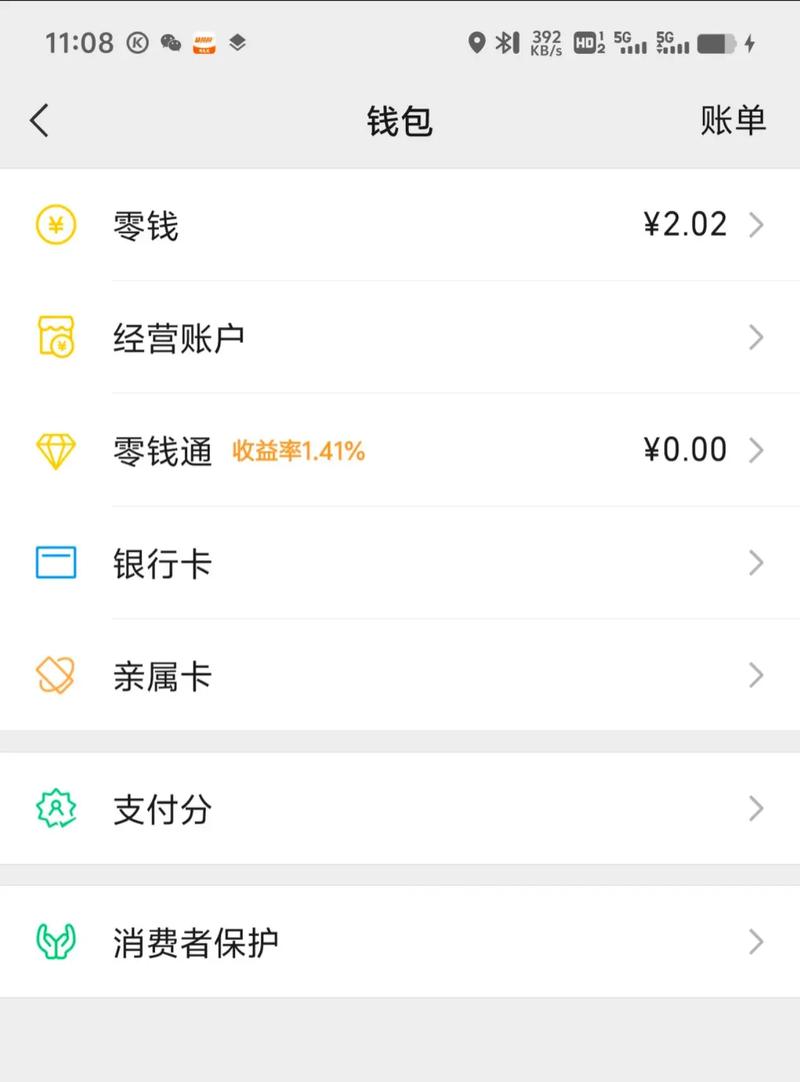Tap the back arrow at top left
Viewport: 800px width, 1082px height.
(38, 119)
